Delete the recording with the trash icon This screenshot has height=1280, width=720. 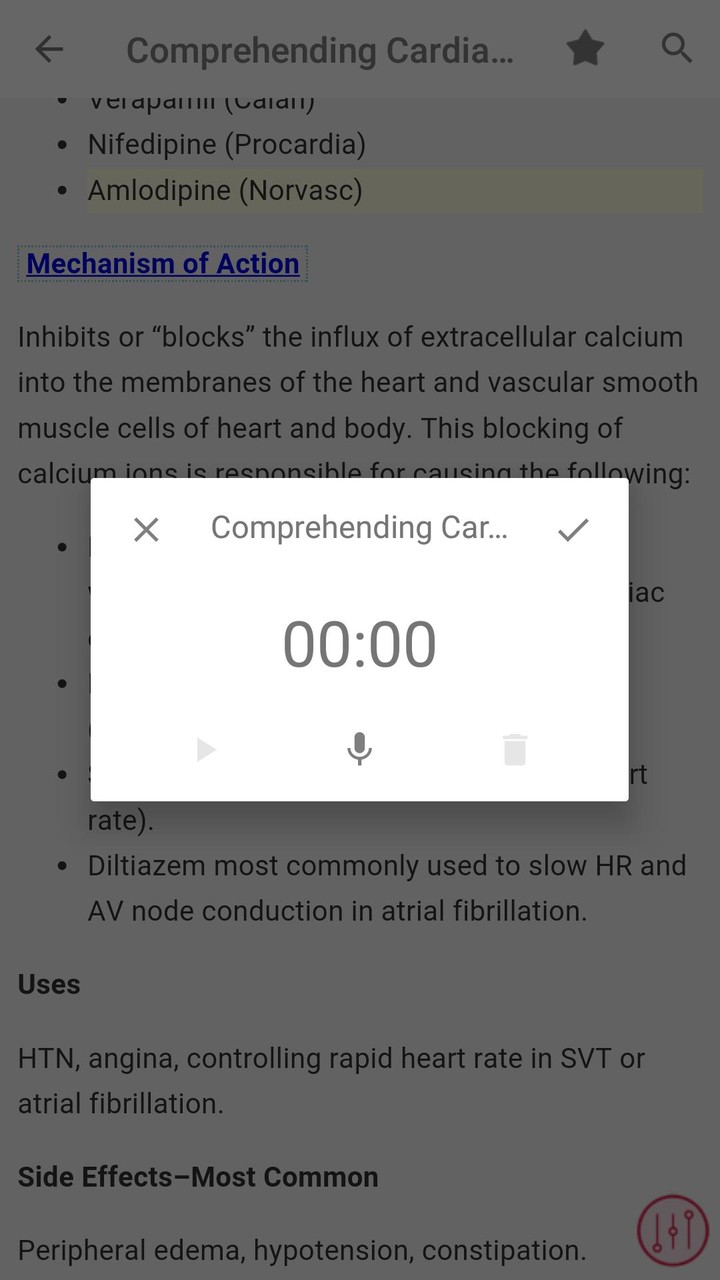click(x=514, y=749)
